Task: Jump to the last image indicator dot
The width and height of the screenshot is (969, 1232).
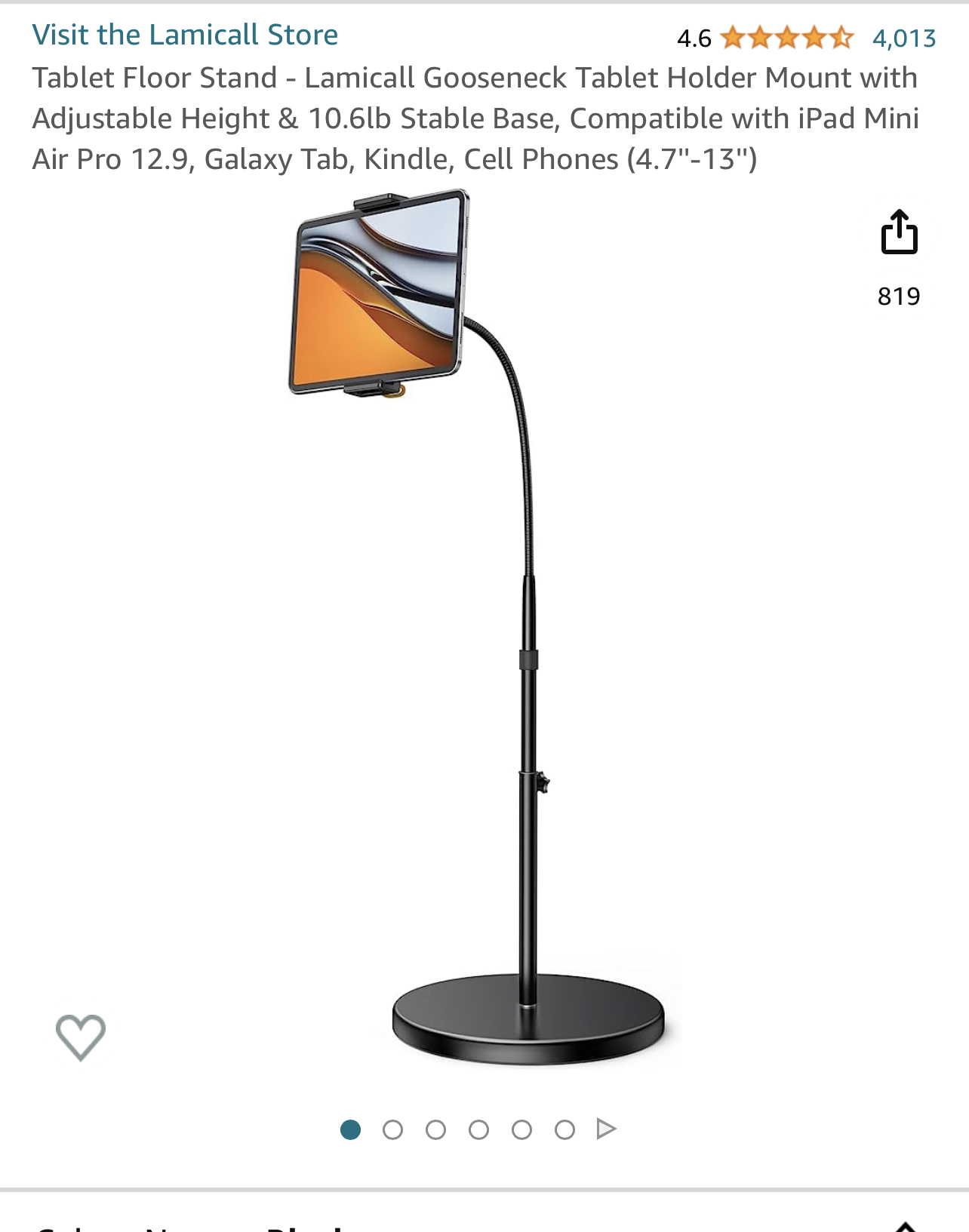Action: tap(564, 1129)
